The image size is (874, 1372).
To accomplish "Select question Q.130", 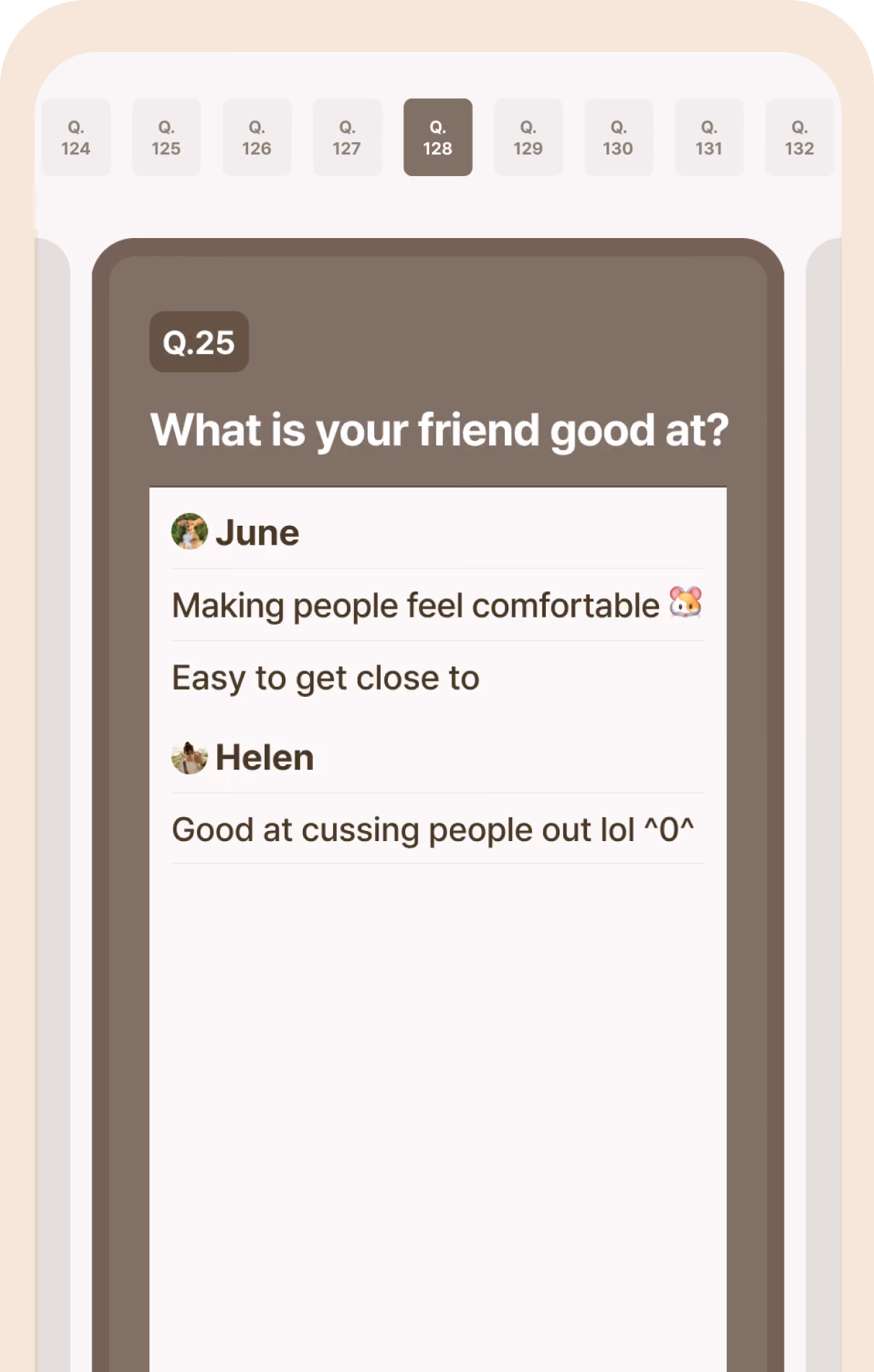I will tap(619, 137).
